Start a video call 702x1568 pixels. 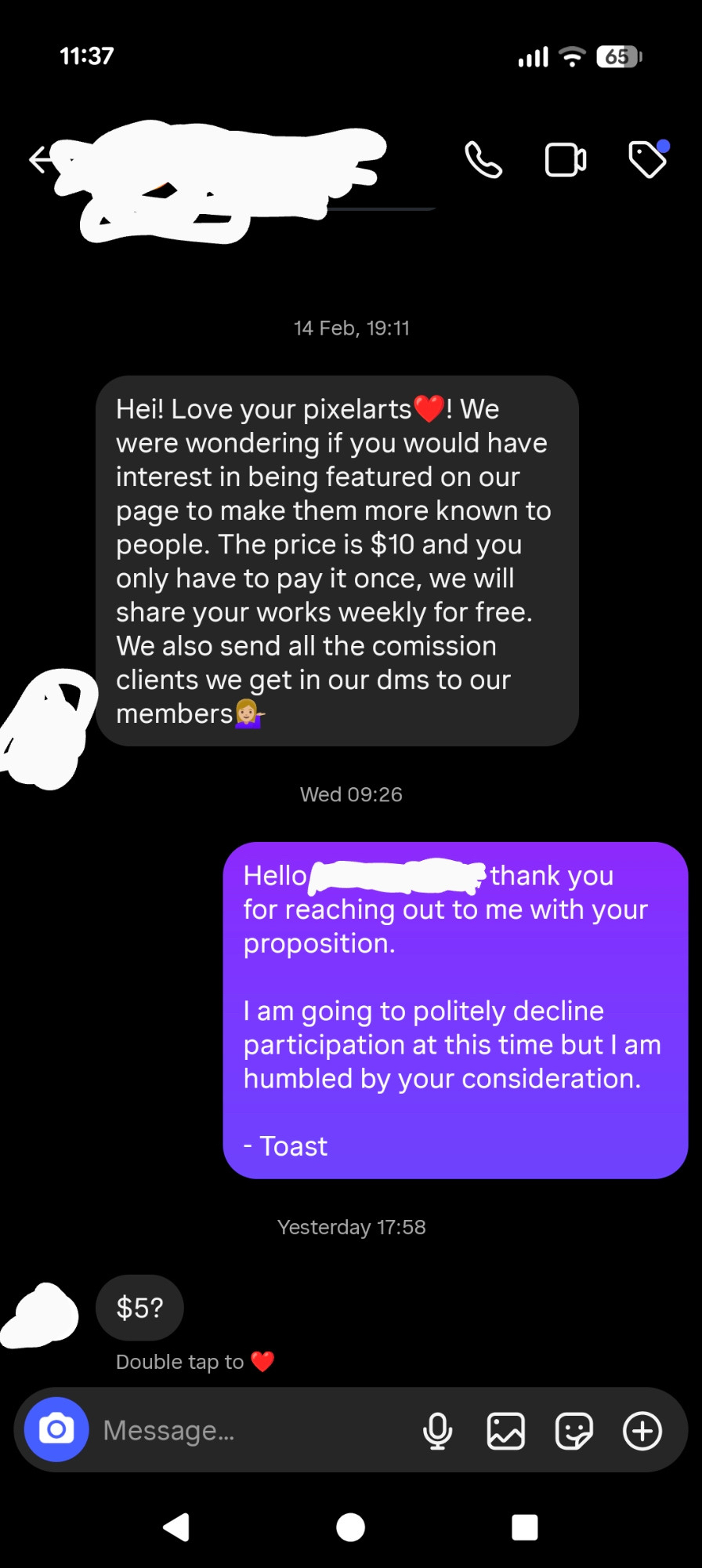pyautogui.click(x=566, y=160)
